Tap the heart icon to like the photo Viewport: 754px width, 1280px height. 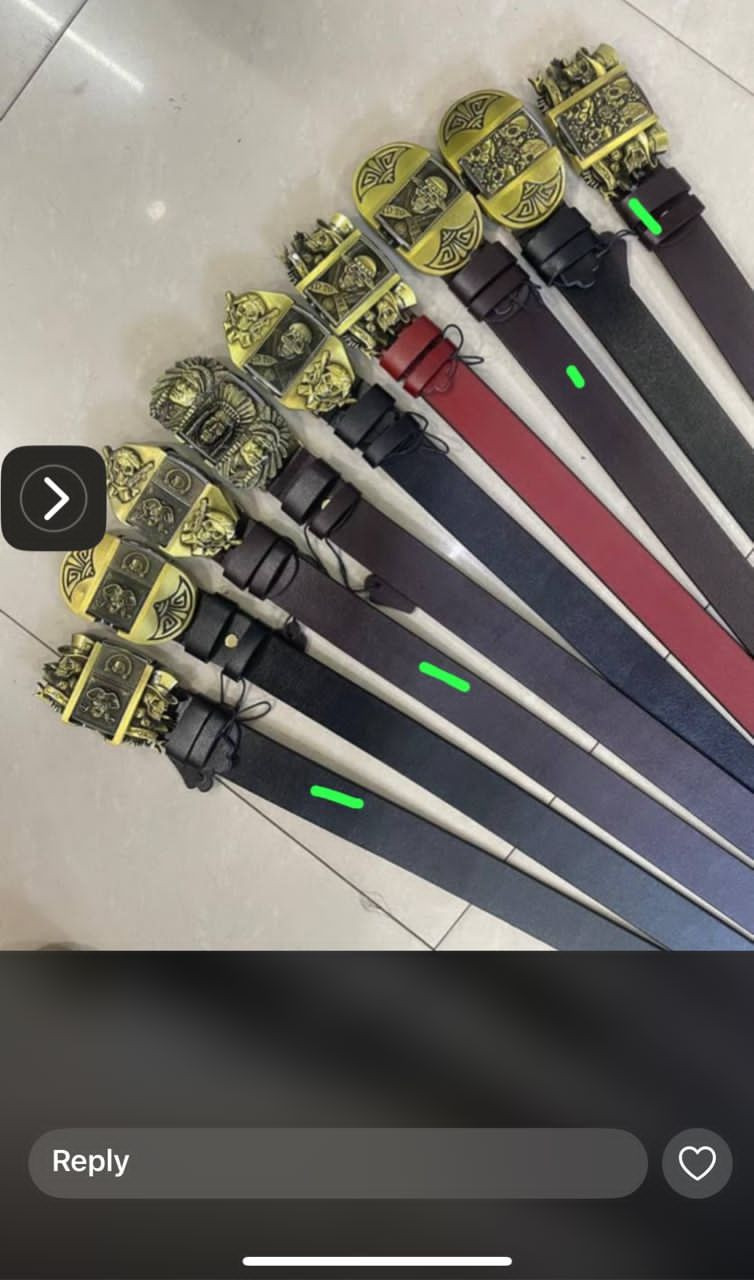696,1162
